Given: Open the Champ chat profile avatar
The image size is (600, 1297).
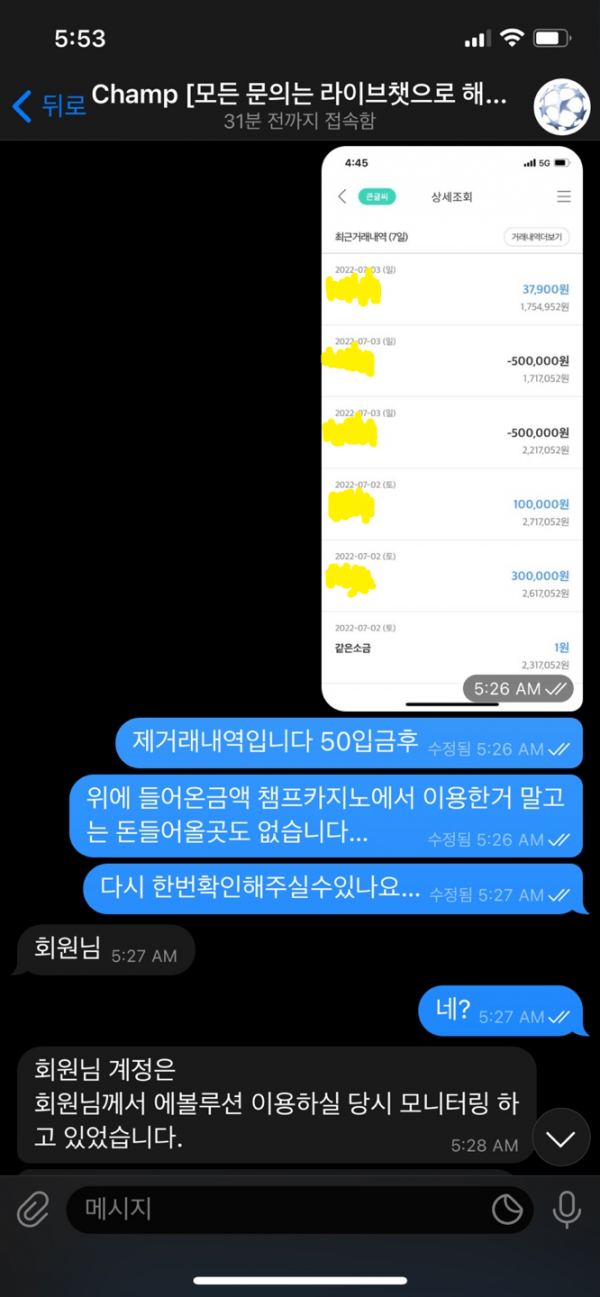Looking at the screenshot, I should pos(562,105).
